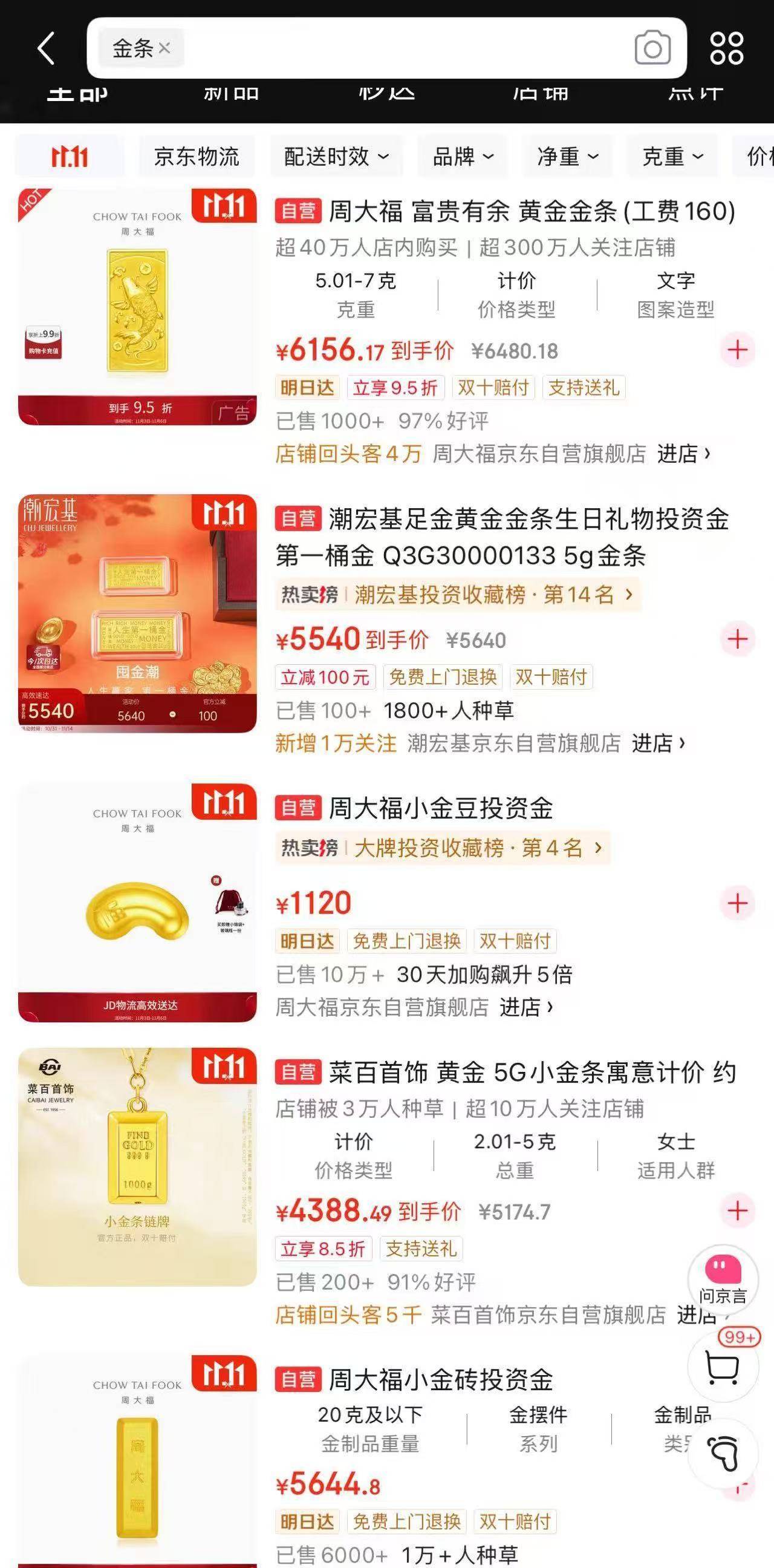Screen dimensions: 774x1568
Task: Open 周大福小金豆投资金 product
Action: point(441,808)
